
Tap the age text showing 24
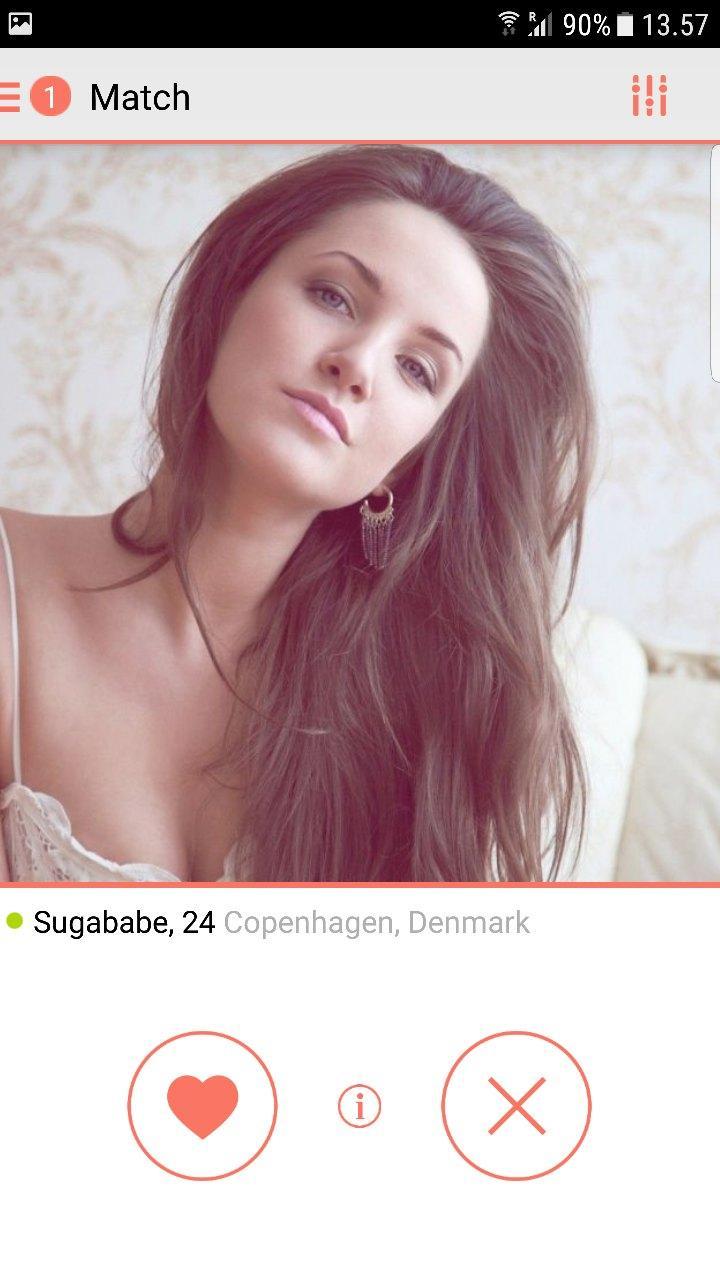tap(200, 922)
